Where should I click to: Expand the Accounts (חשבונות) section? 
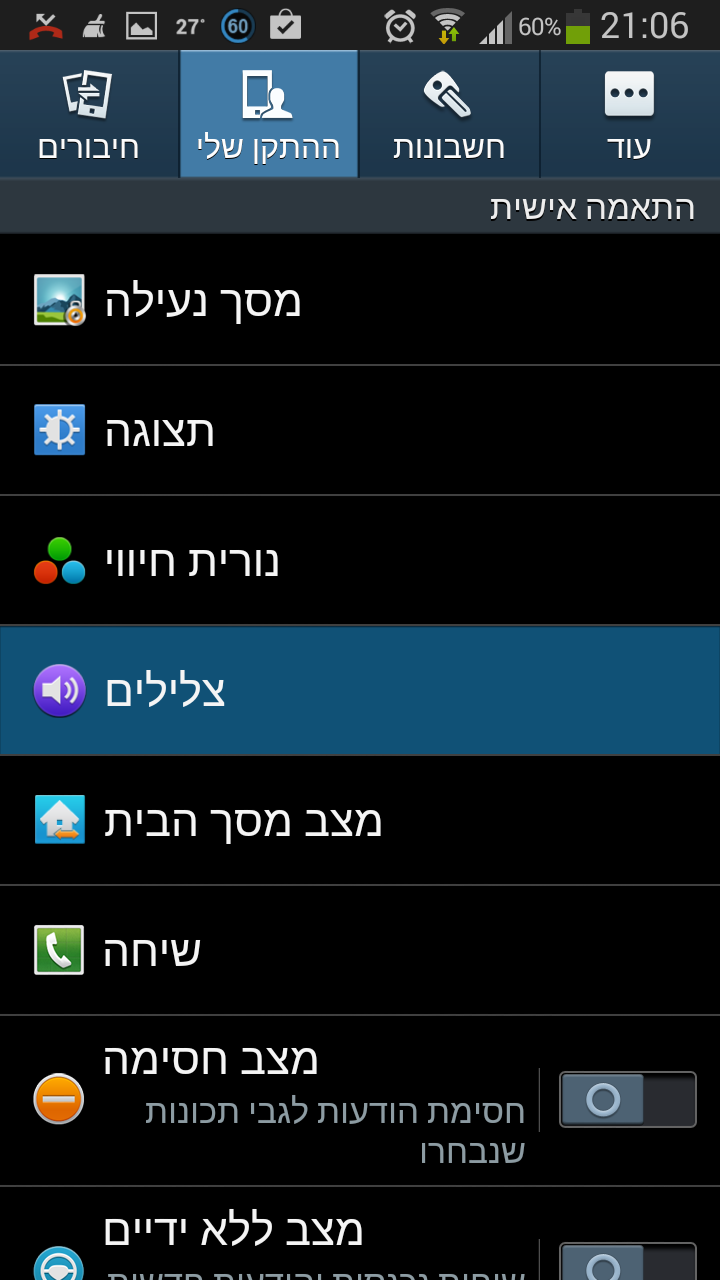[448, 113]
